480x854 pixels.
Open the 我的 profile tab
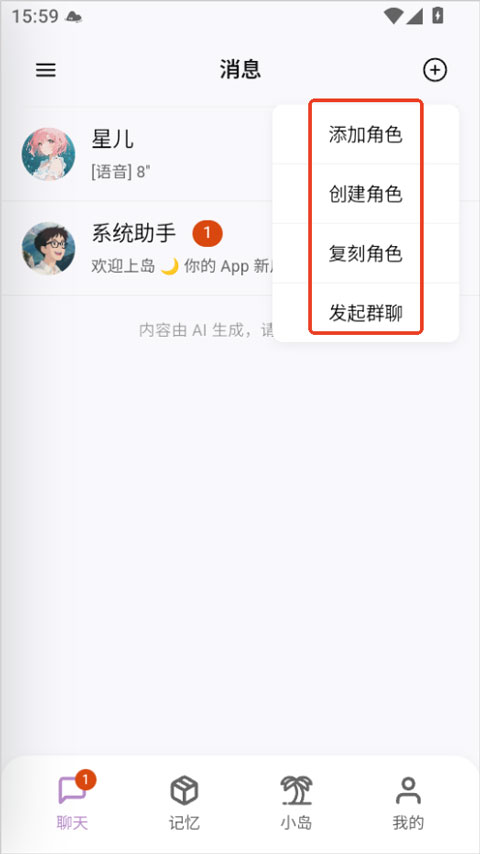tap(408, 802)
